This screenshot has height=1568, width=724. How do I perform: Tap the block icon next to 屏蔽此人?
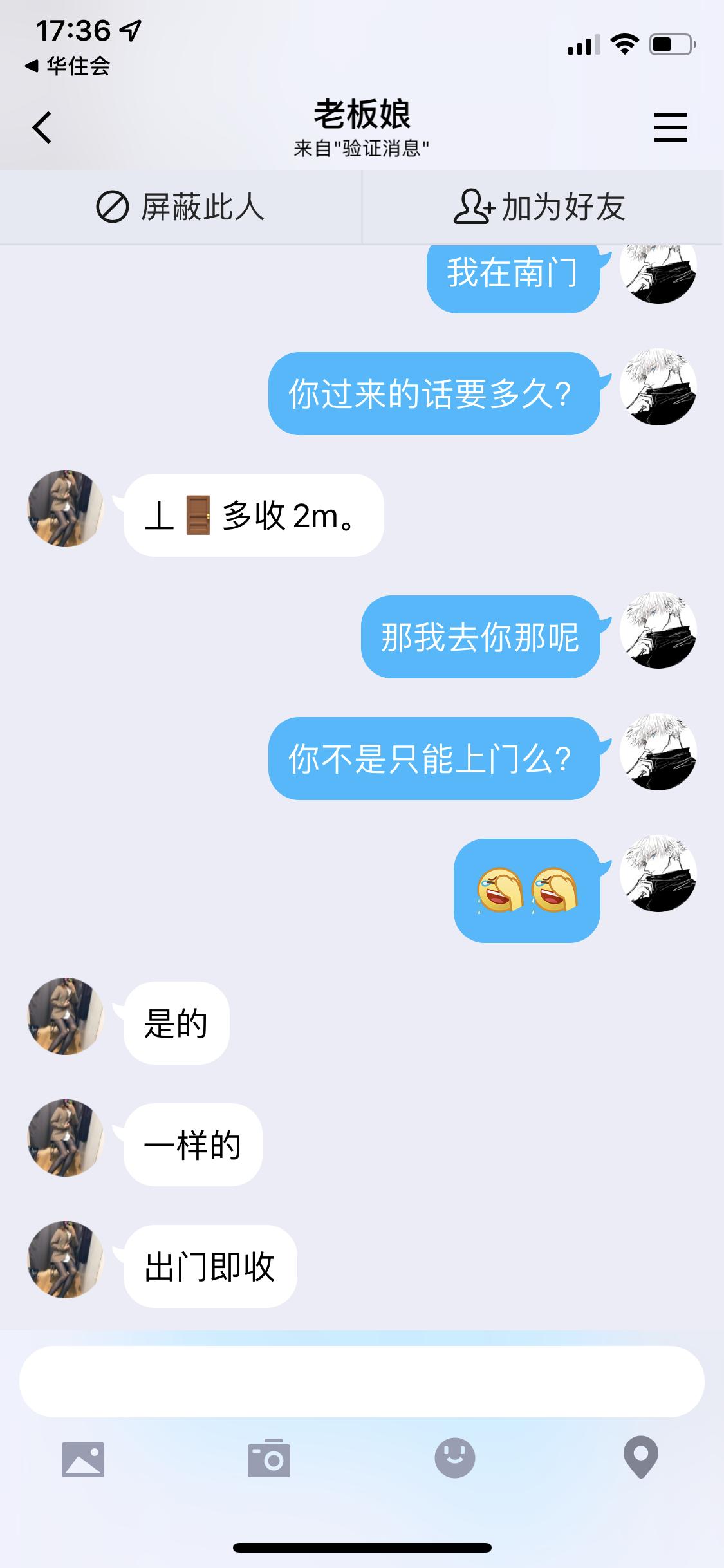pos(114,207)
